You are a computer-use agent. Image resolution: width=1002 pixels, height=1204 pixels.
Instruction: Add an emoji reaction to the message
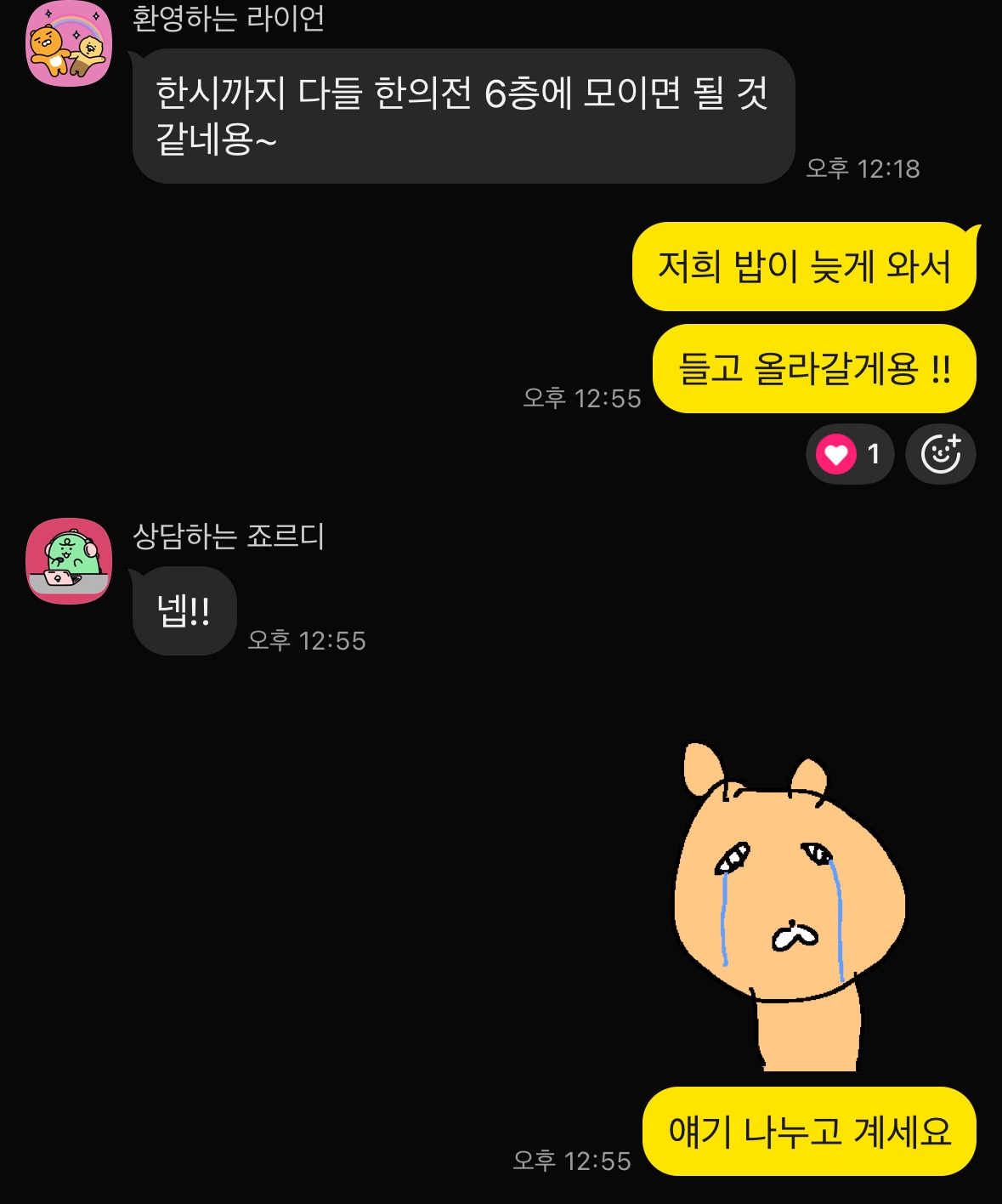click(940, 454)
